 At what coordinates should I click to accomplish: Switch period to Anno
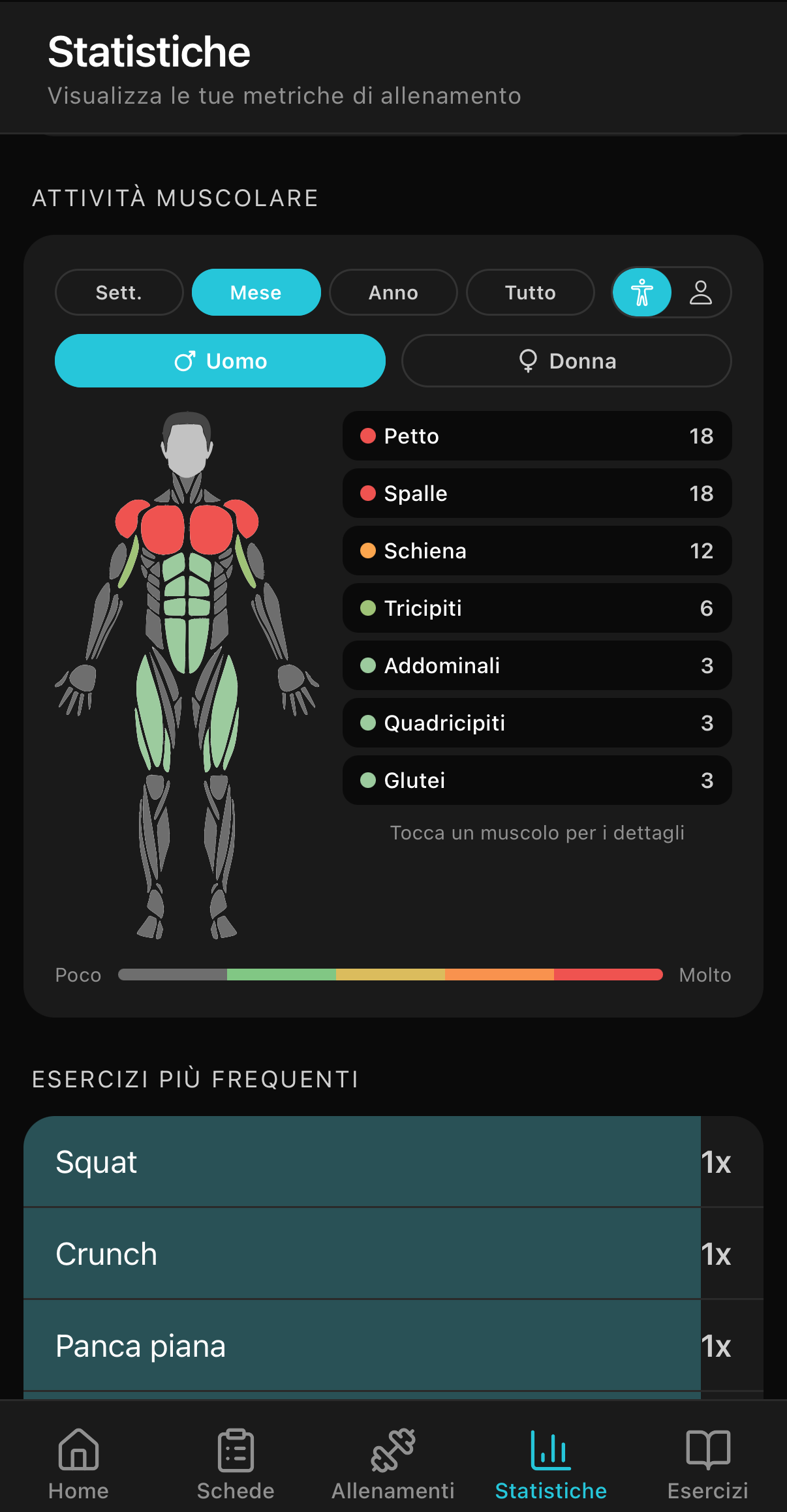click(393, 292)
